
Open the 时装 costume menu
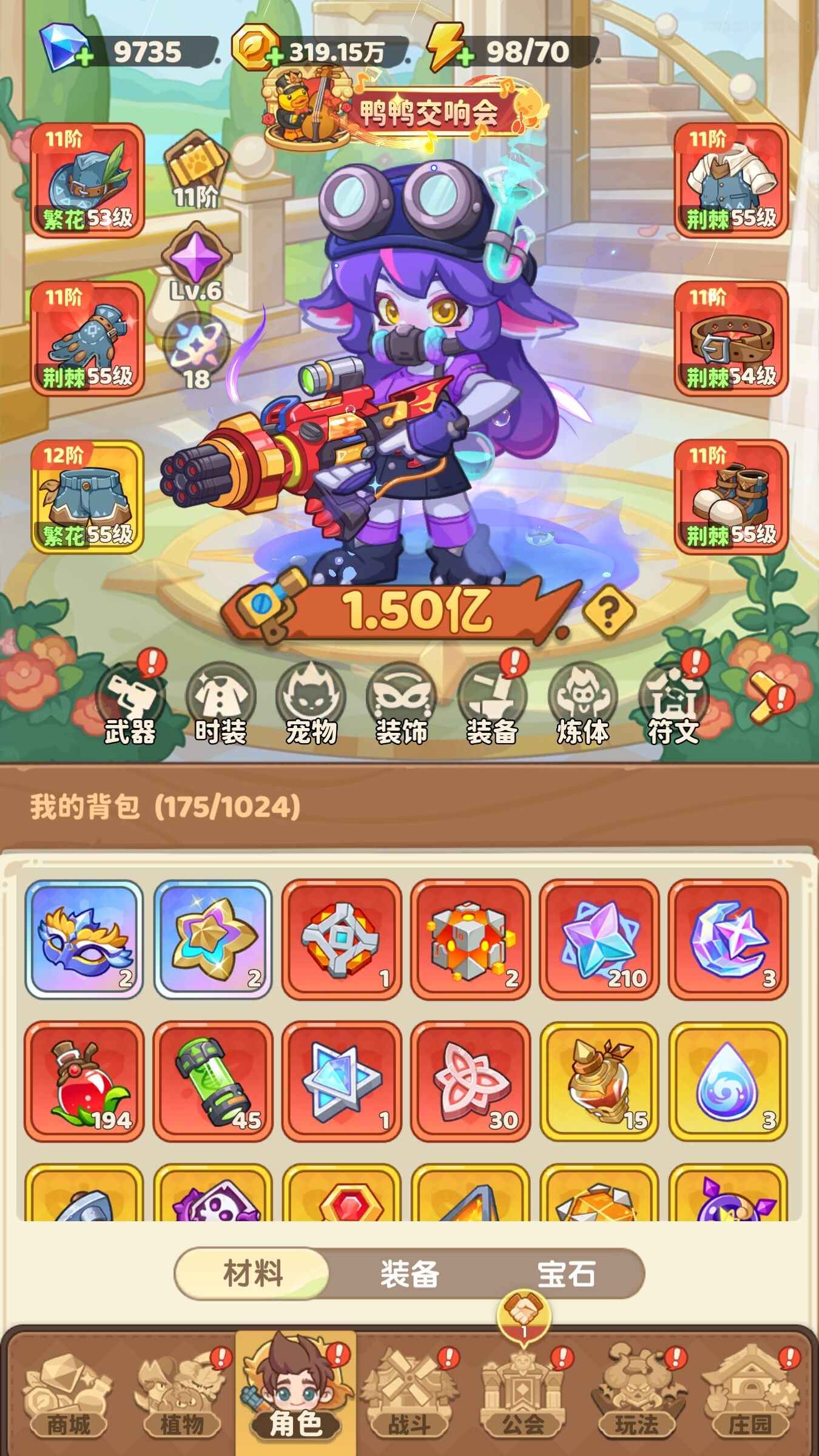pyautogui.click(x=220, y=705)
